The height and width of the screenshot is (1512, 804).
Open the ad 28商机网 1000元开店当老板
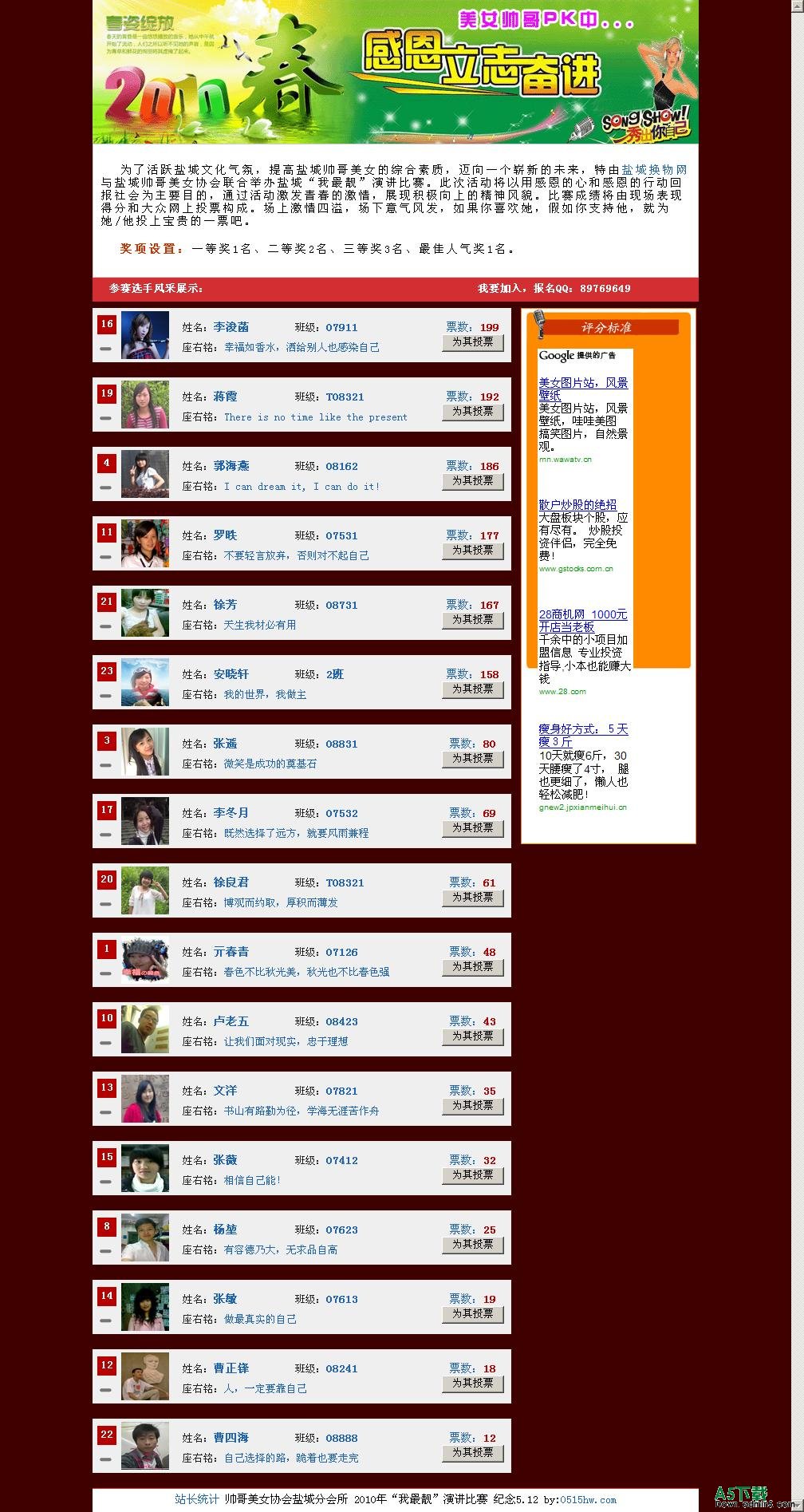tap(582, 620)
